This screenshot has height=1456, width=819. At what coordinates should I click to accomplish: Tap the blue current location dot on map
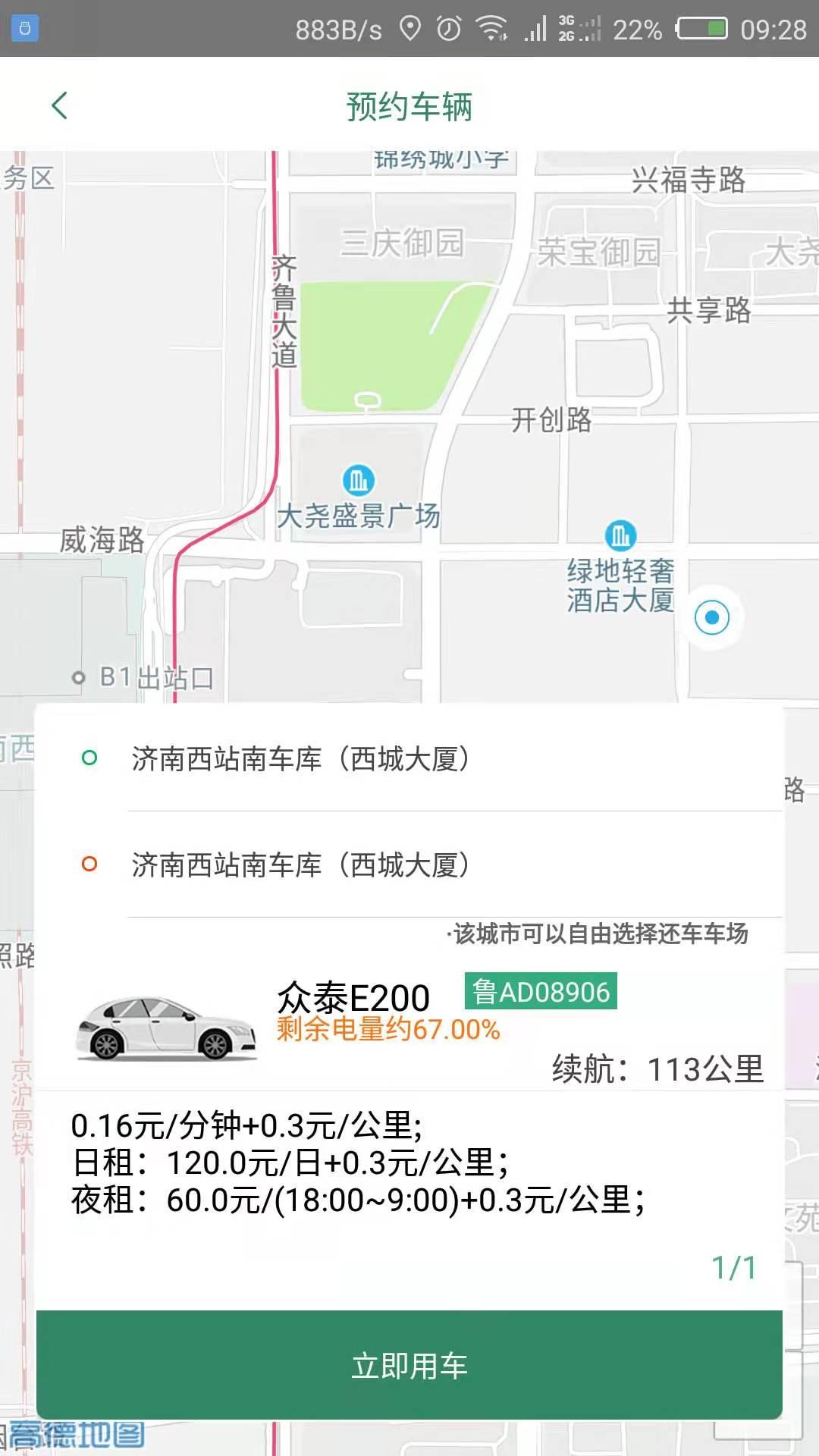tap(711, 617)
